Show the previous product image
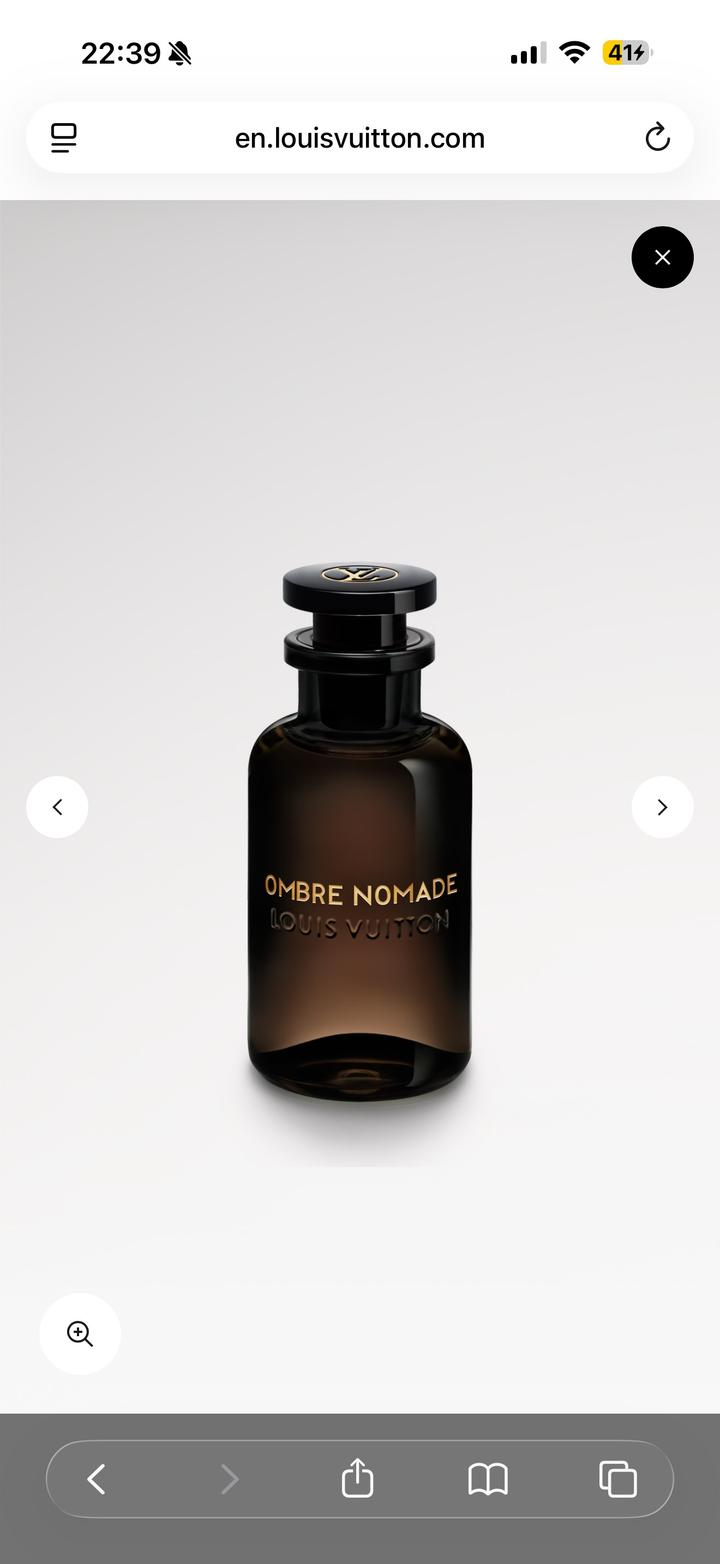 [x=57, y=807]
